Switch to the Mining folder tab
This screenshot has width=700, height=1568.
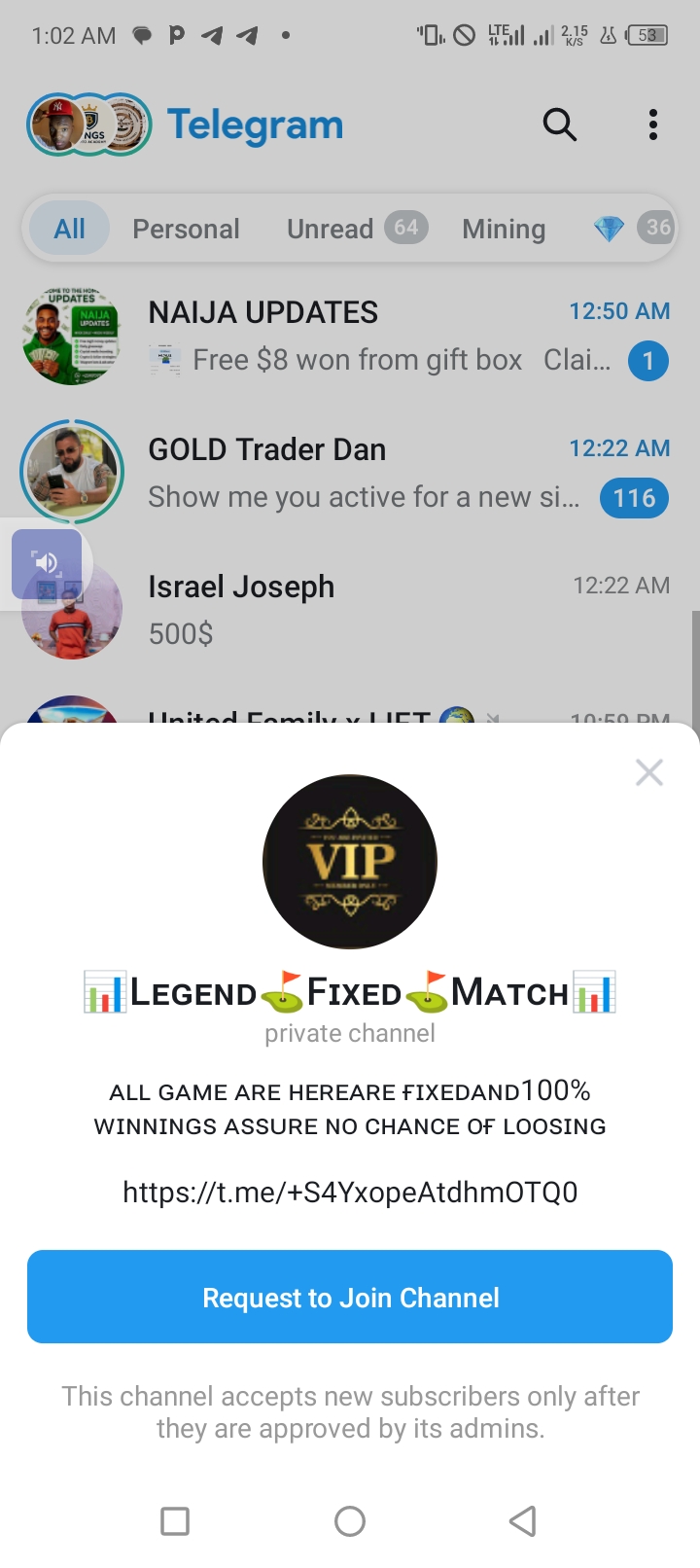pos(504,229)
